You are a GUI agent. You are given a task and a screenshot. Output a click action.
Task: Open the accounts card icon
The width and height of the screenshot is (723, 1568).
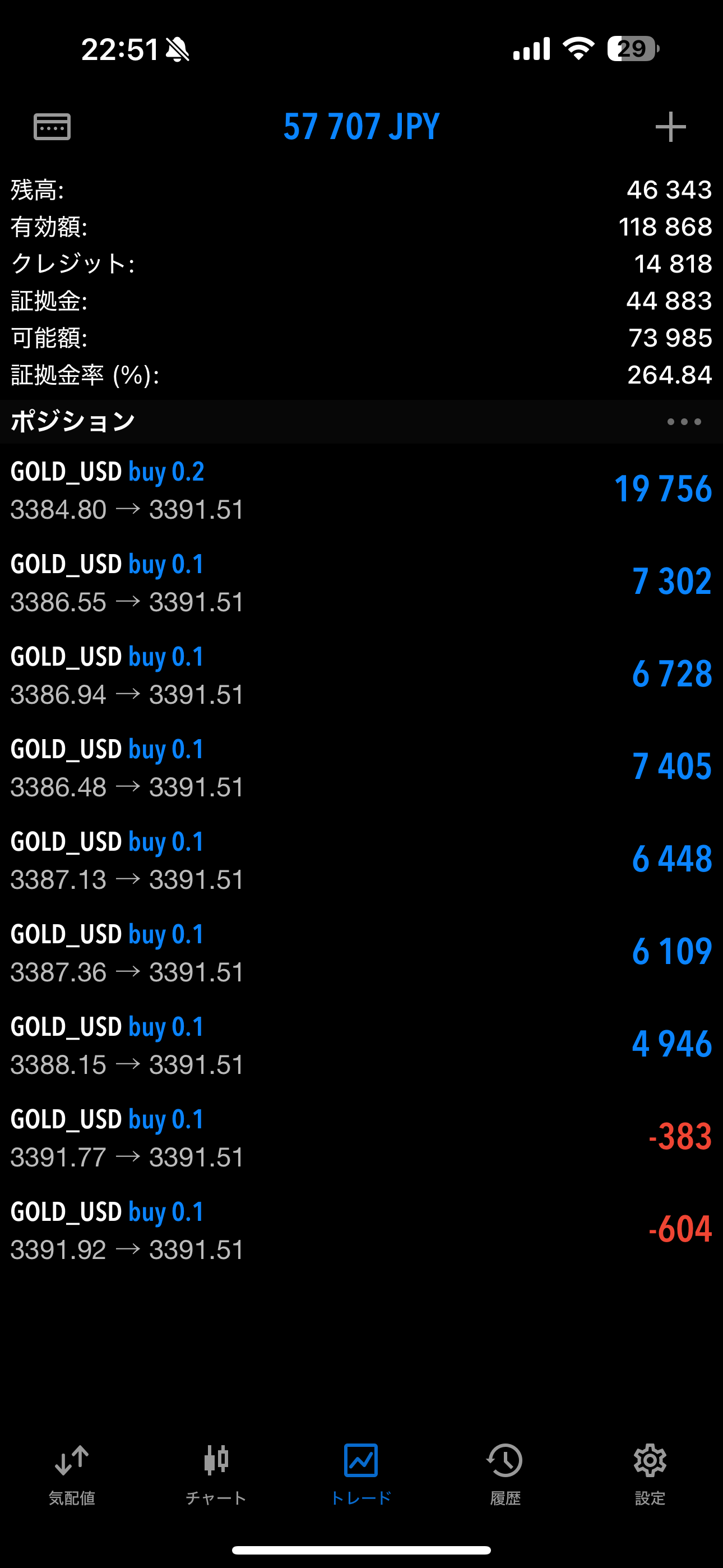pyautogui.click(x=52, y=127)
